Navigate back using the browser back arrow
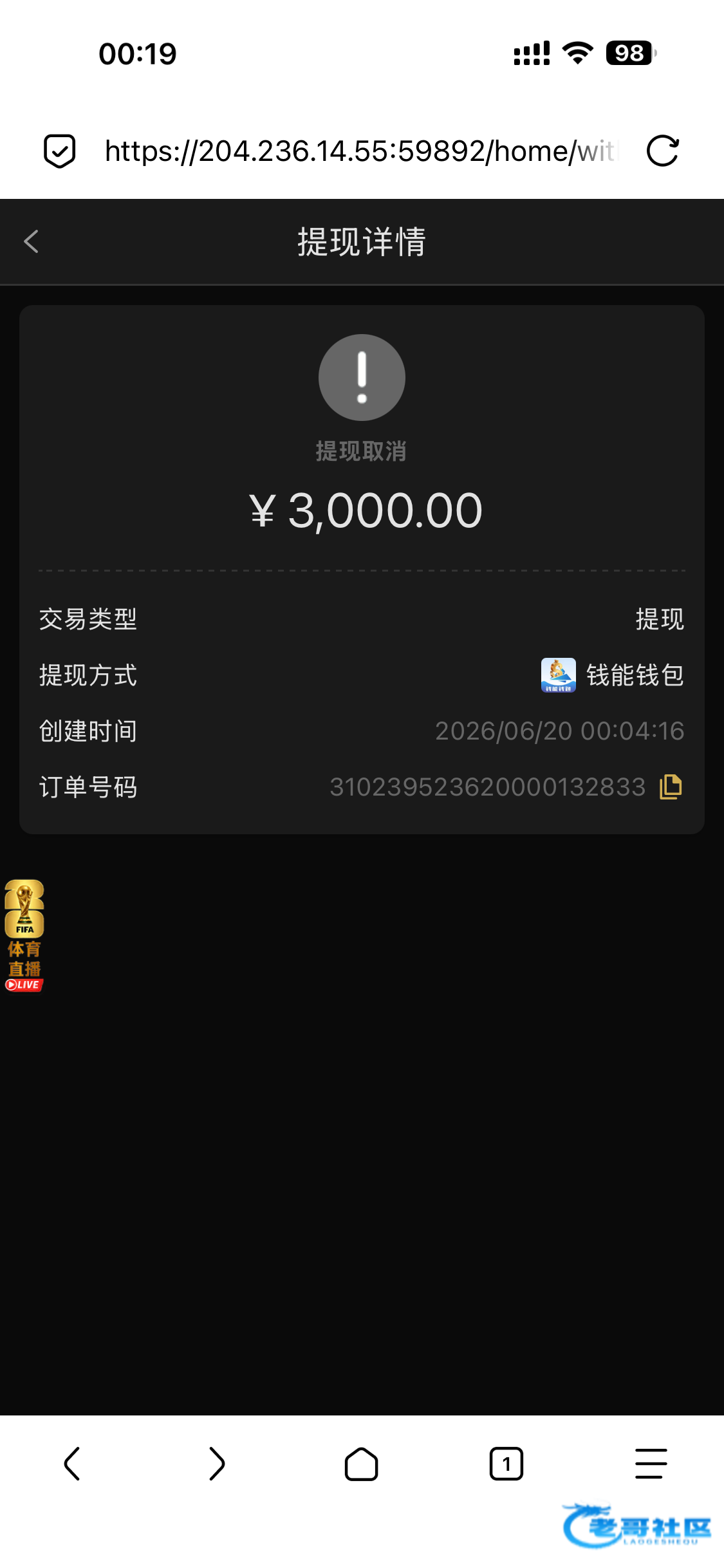This screenshot has height=1568, width=724. click(x=72, y=1464)
